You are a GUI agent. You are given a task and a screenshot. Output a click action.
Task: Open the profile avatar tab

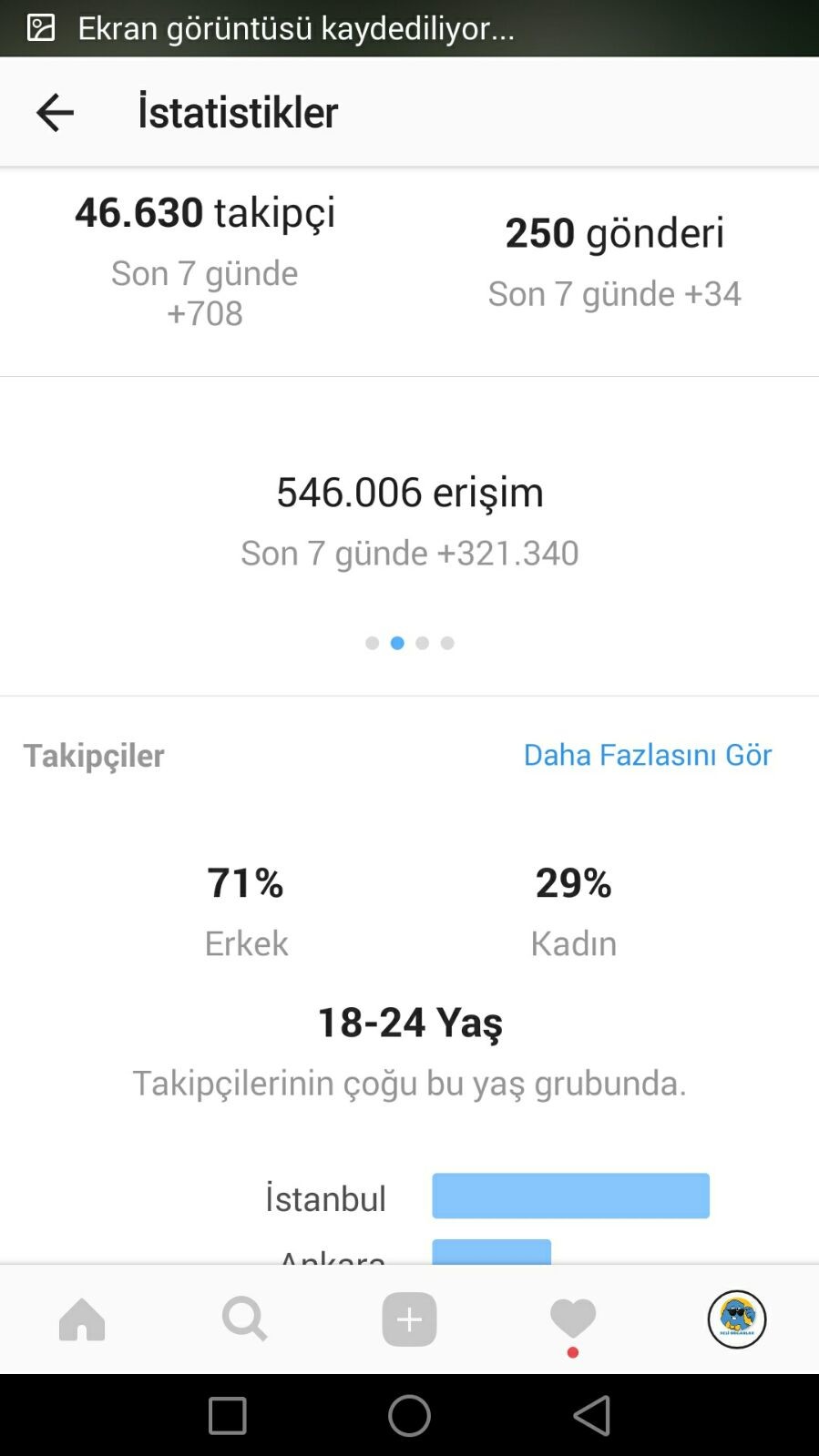pos(737,1319)
